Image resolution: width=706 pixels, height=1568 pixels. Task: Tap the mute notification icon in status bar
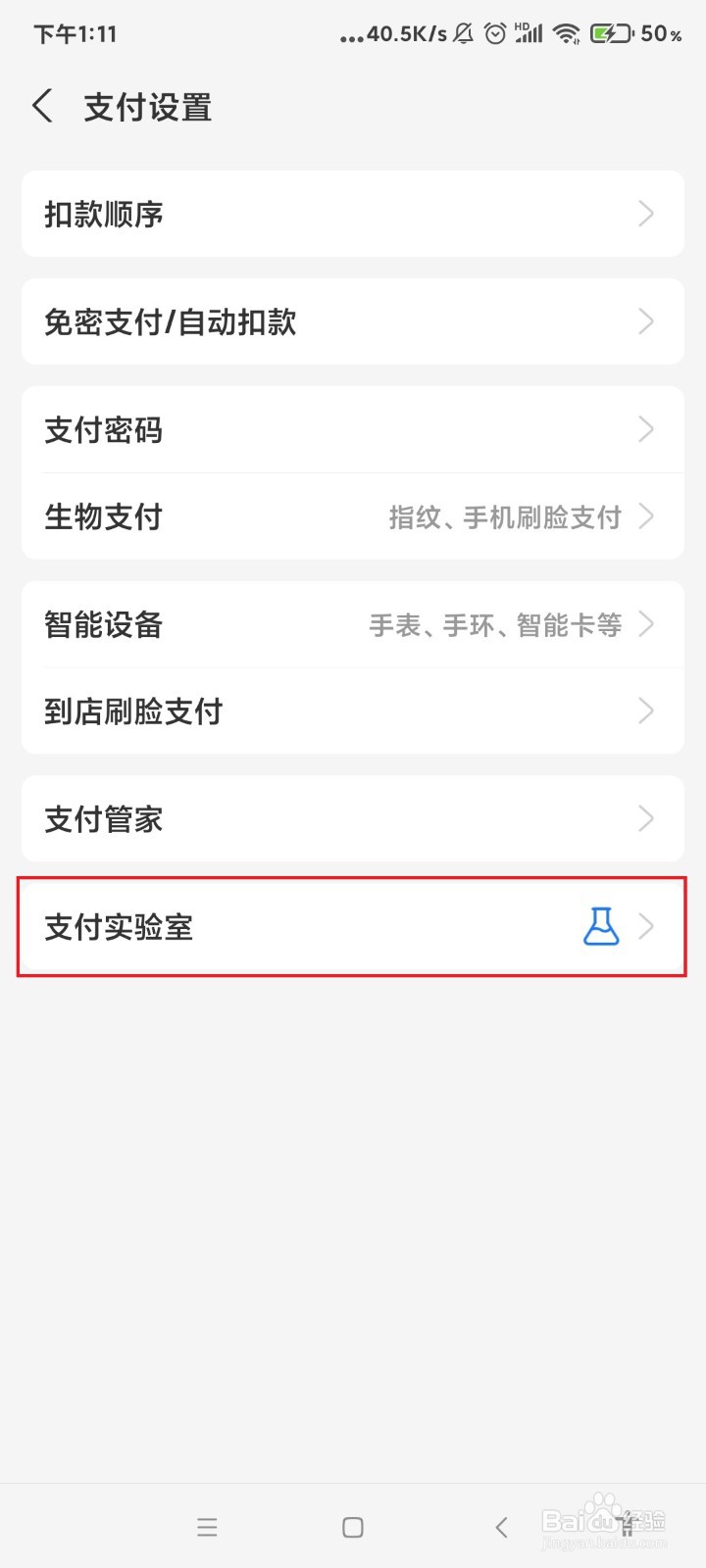click(461, 32)
